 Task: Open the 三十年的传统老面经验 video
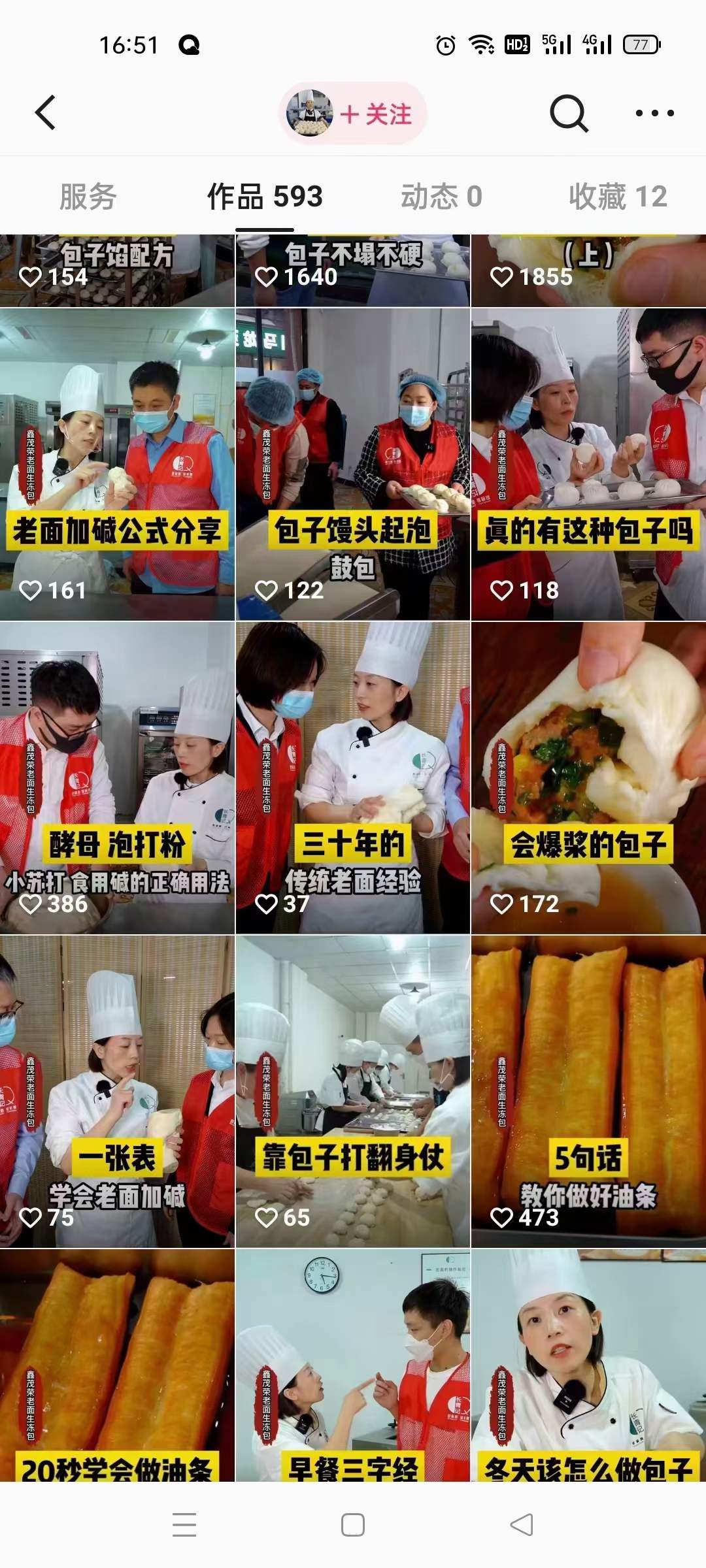pos(352,777)
